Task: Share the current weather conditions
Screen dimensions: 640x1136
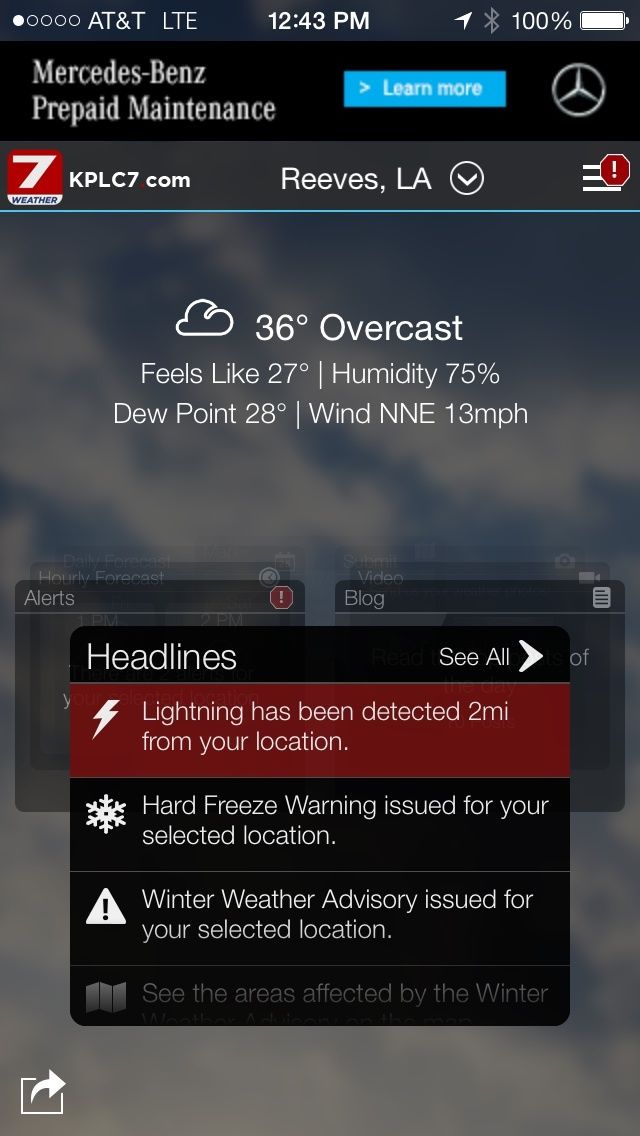Action: click(42, 1091)
